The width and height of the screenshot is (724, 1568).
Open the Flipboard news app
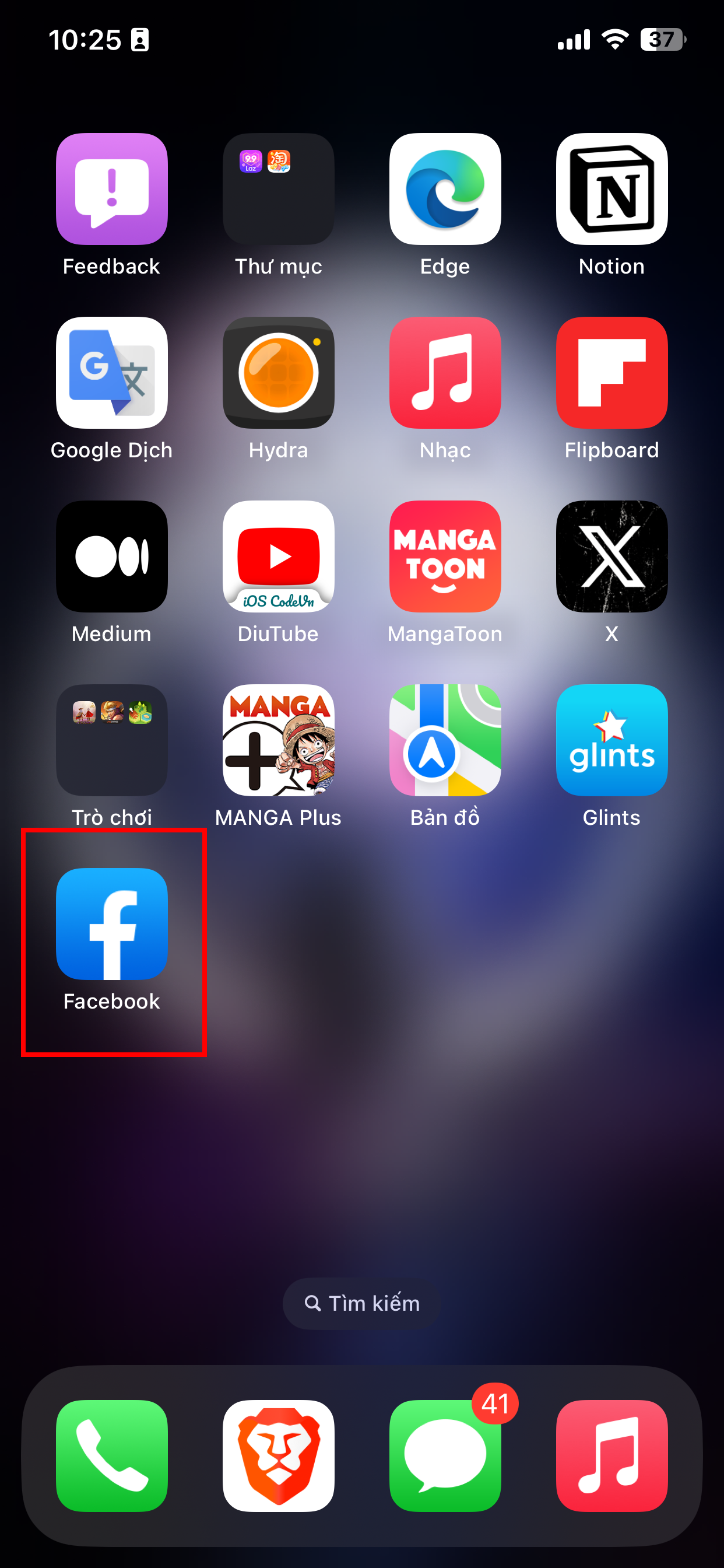tap(611, 373)
